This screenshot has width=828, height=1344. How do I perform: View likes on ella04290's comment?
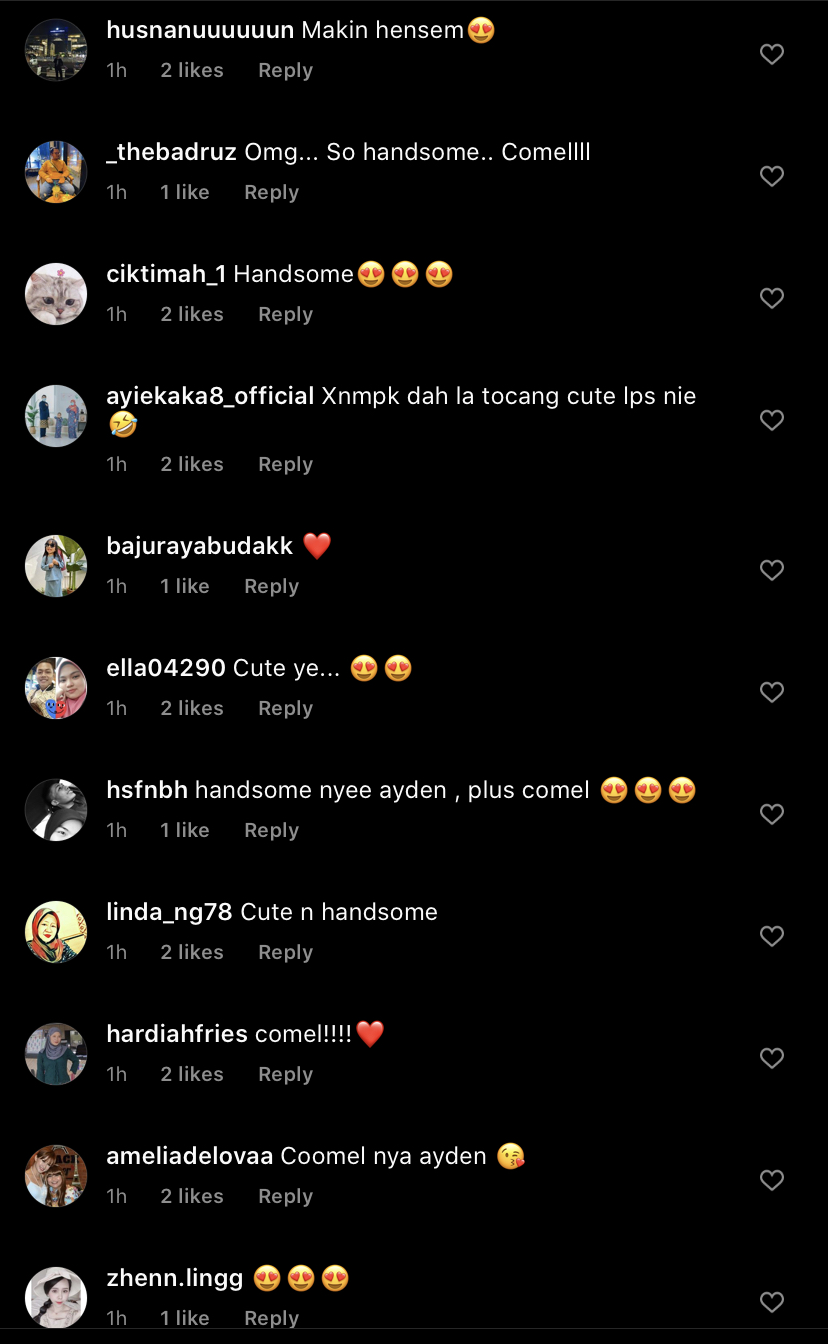[192, 708]
